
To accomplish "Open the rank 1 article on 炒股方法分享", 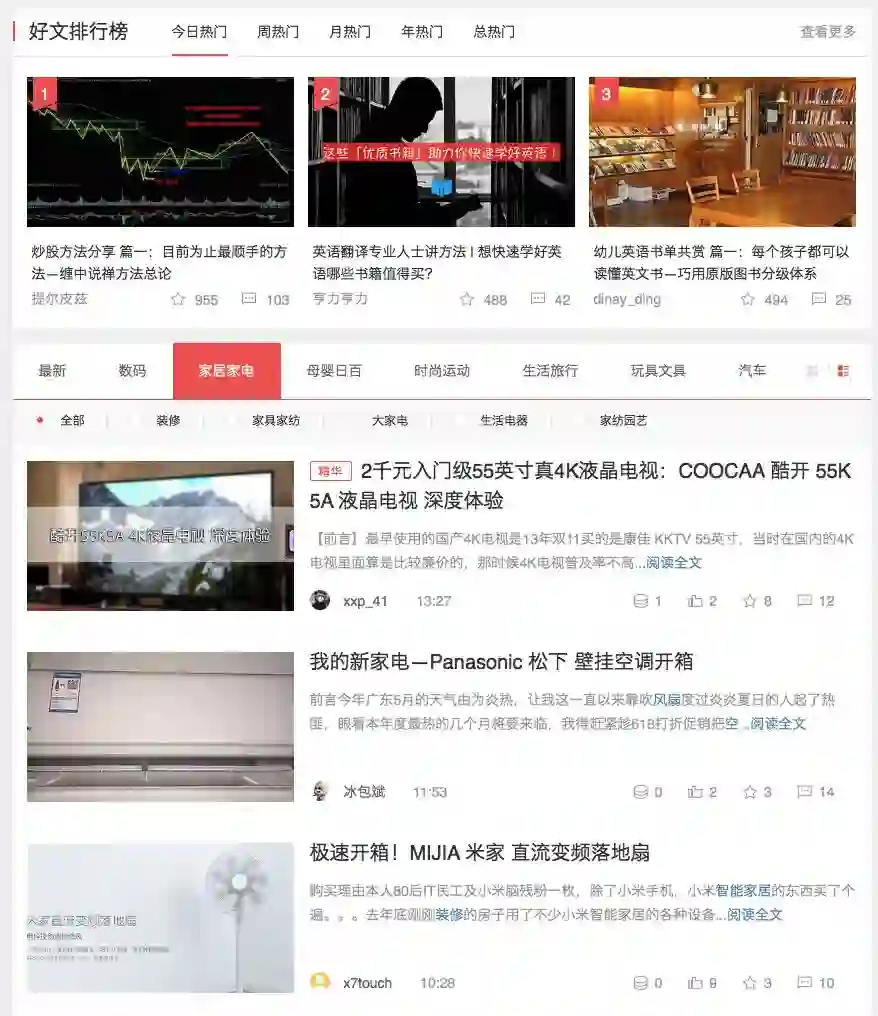I will 159,262.
